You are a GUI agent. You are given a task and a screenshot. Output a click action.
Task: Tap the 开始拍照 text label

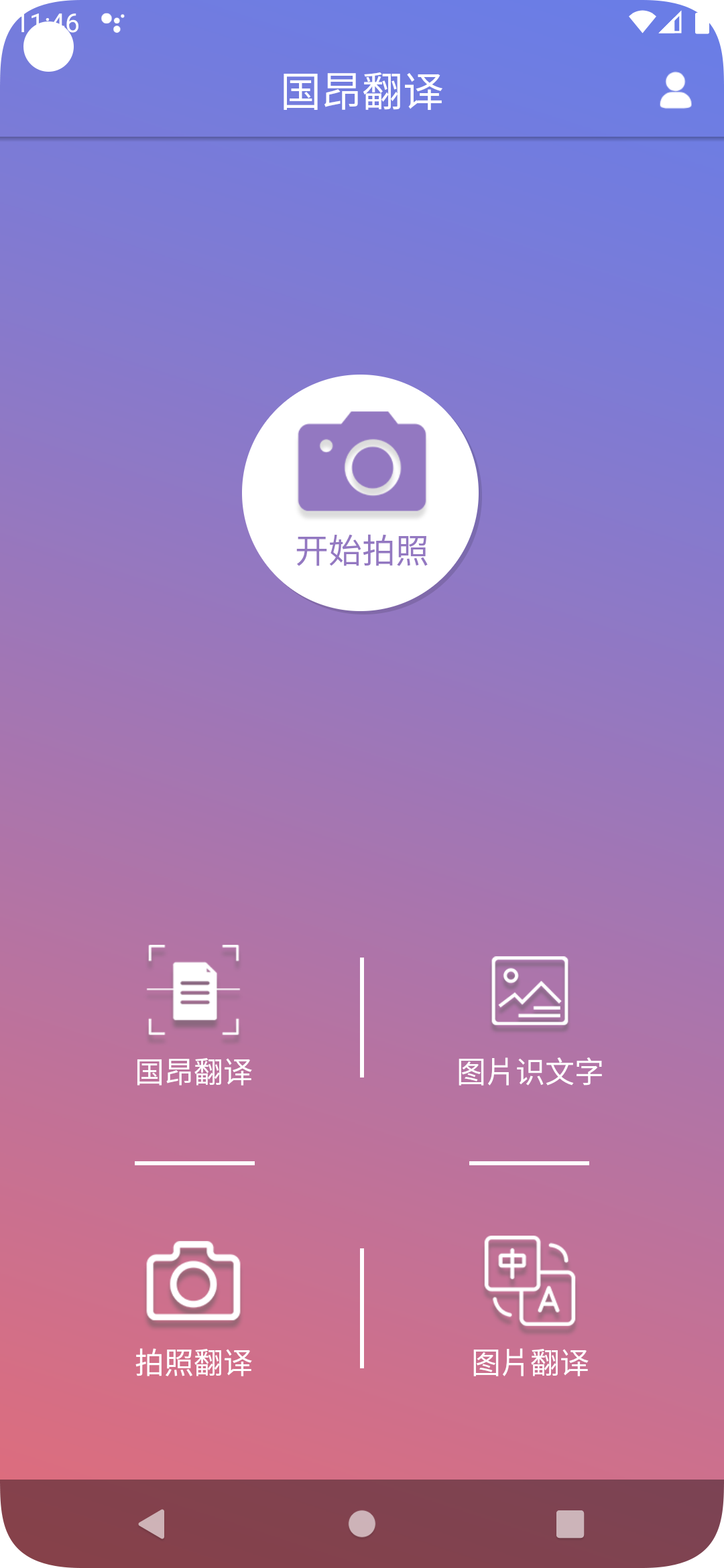[x=362, y=551]
